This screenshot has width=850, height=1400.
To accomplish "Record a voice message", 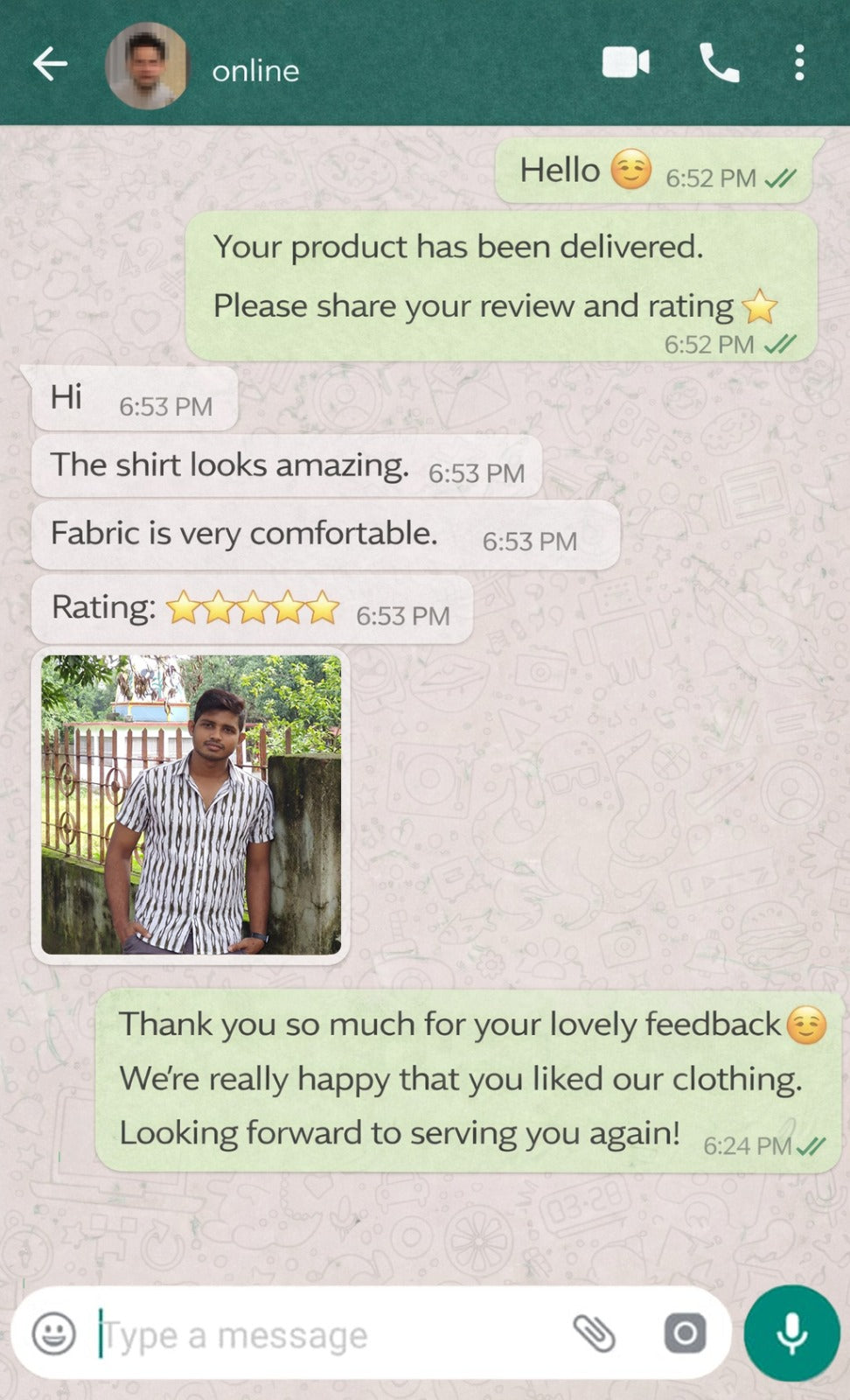I will point(792,1333).
